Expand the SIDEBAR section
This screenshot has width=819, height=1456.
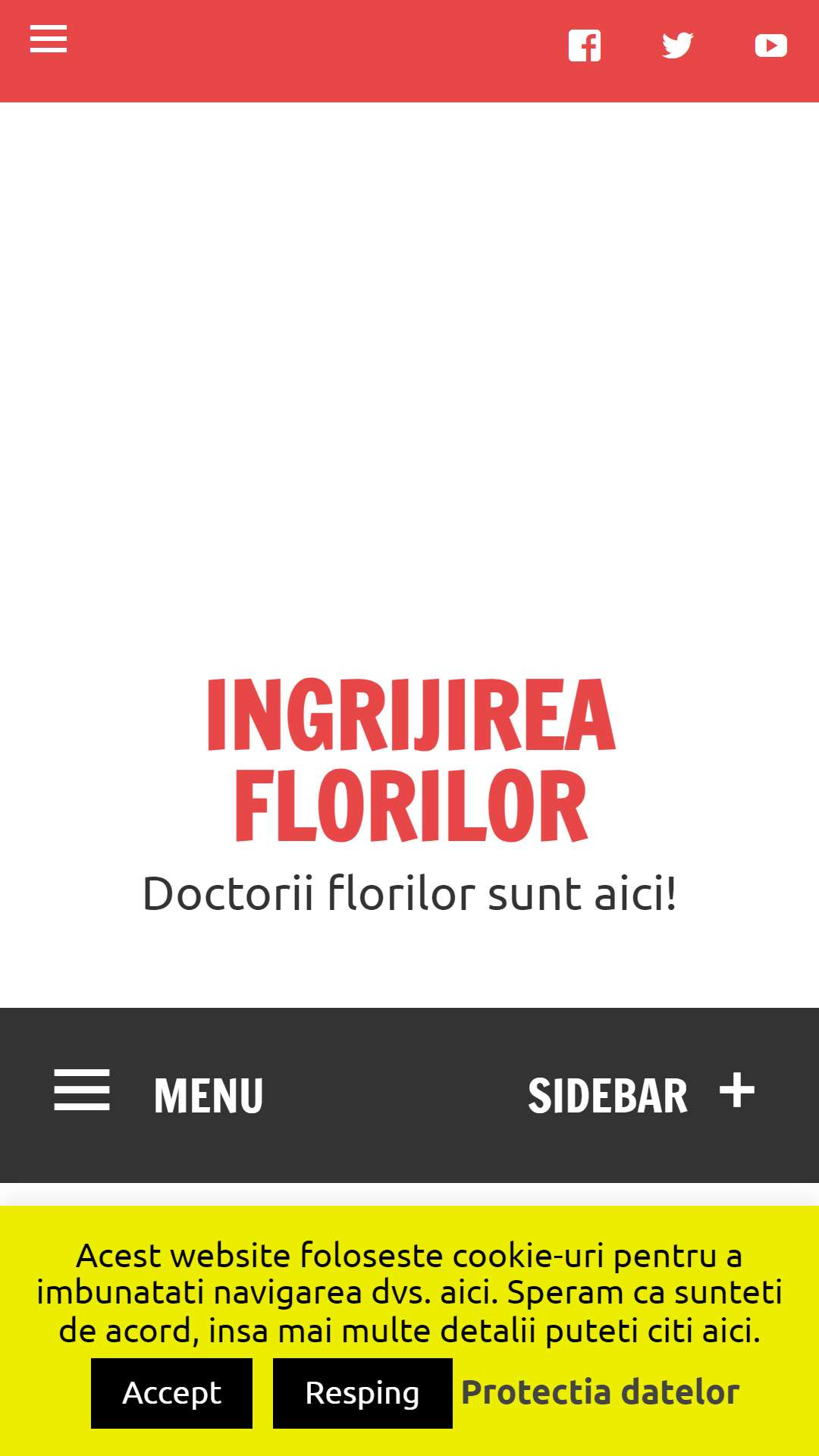[x=642, y=1094]
